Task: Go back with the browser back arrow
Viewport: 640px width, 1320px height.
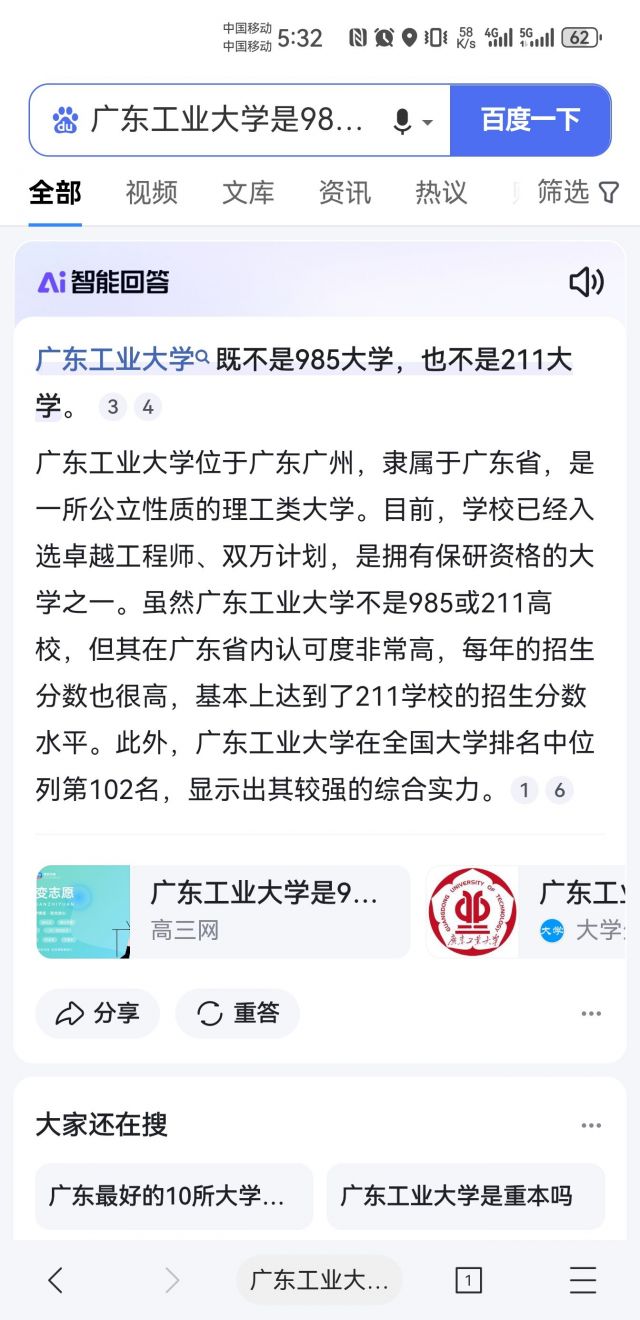Action: [x=55, y=1280]
